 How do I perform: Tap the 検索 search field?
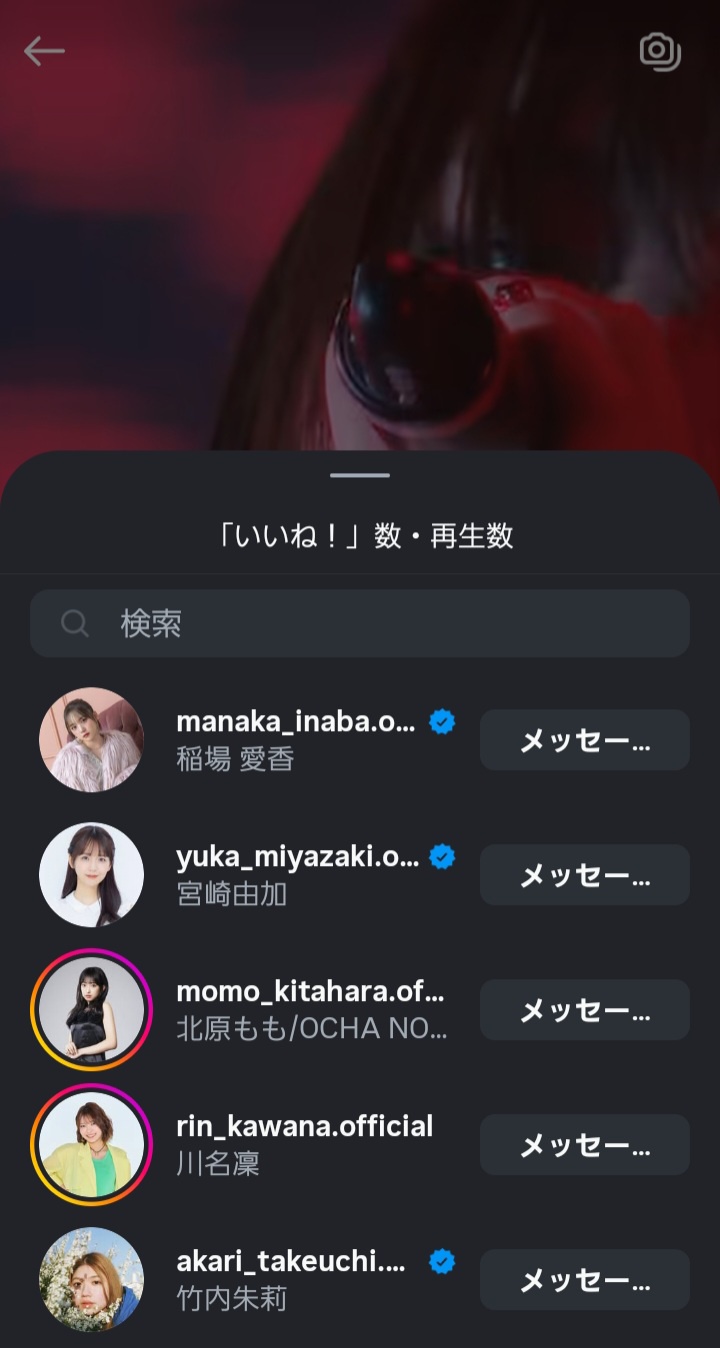click(x=360, y=623)
